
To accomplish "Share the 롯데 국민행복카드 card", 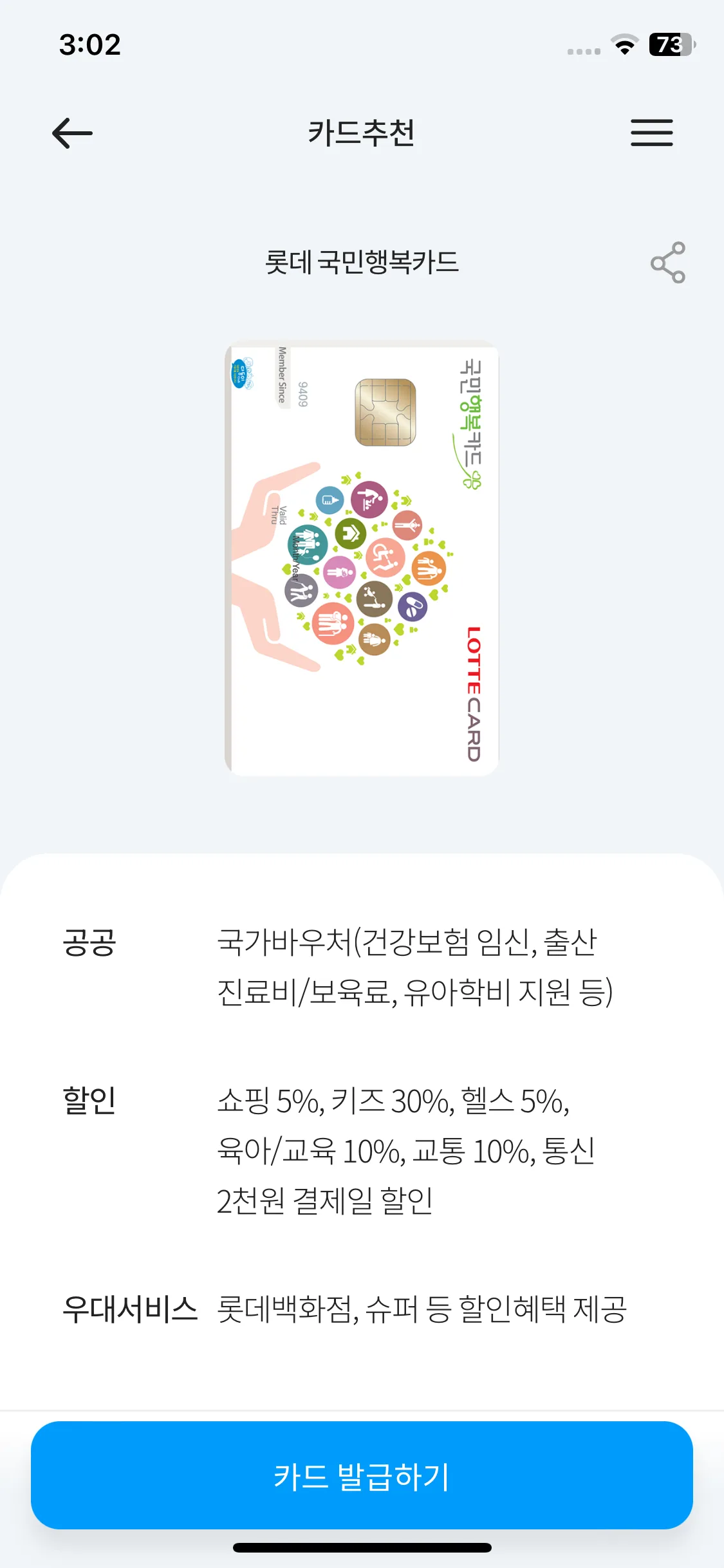I will tap(668, 263).
